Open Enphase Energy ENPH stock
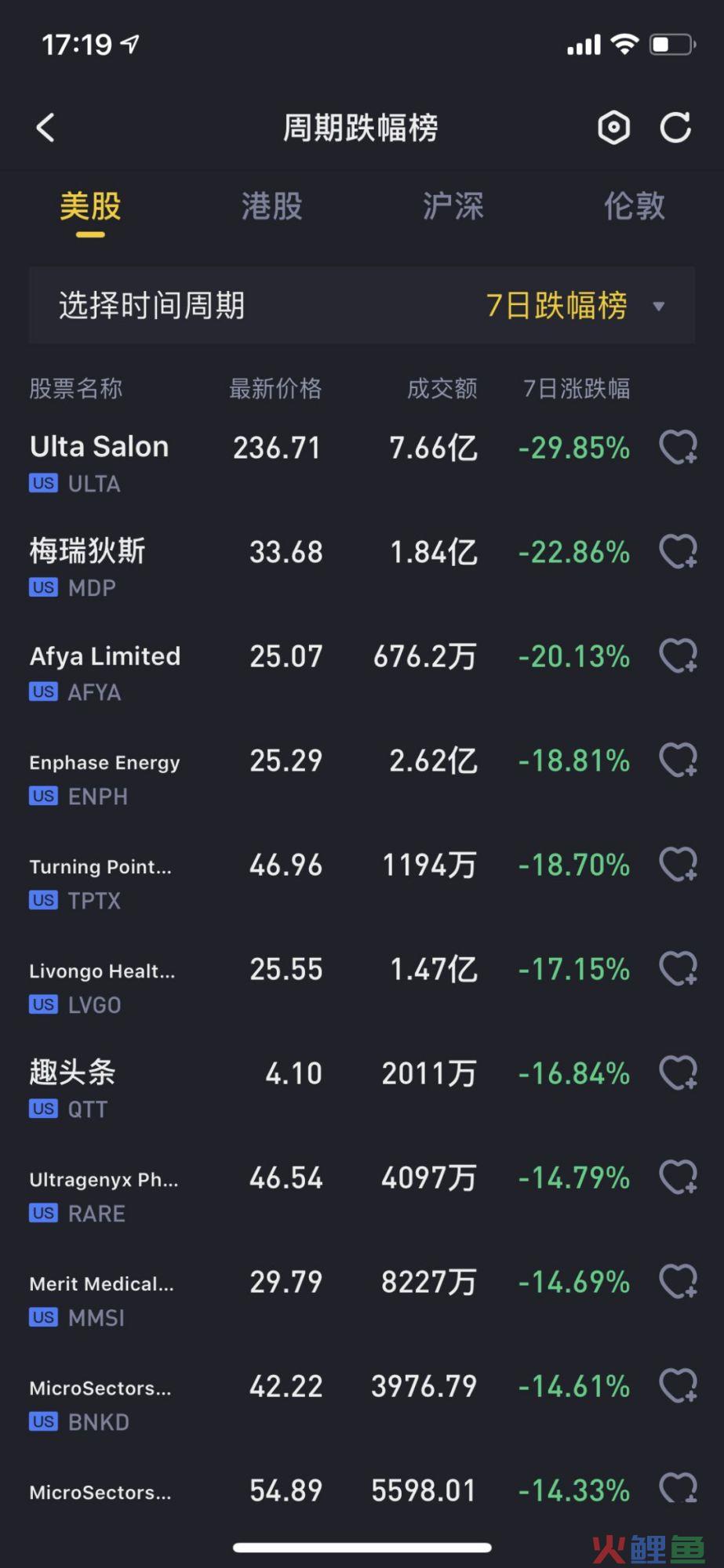The width and height of the screenshot is (724, 1568). coord(104,762)
